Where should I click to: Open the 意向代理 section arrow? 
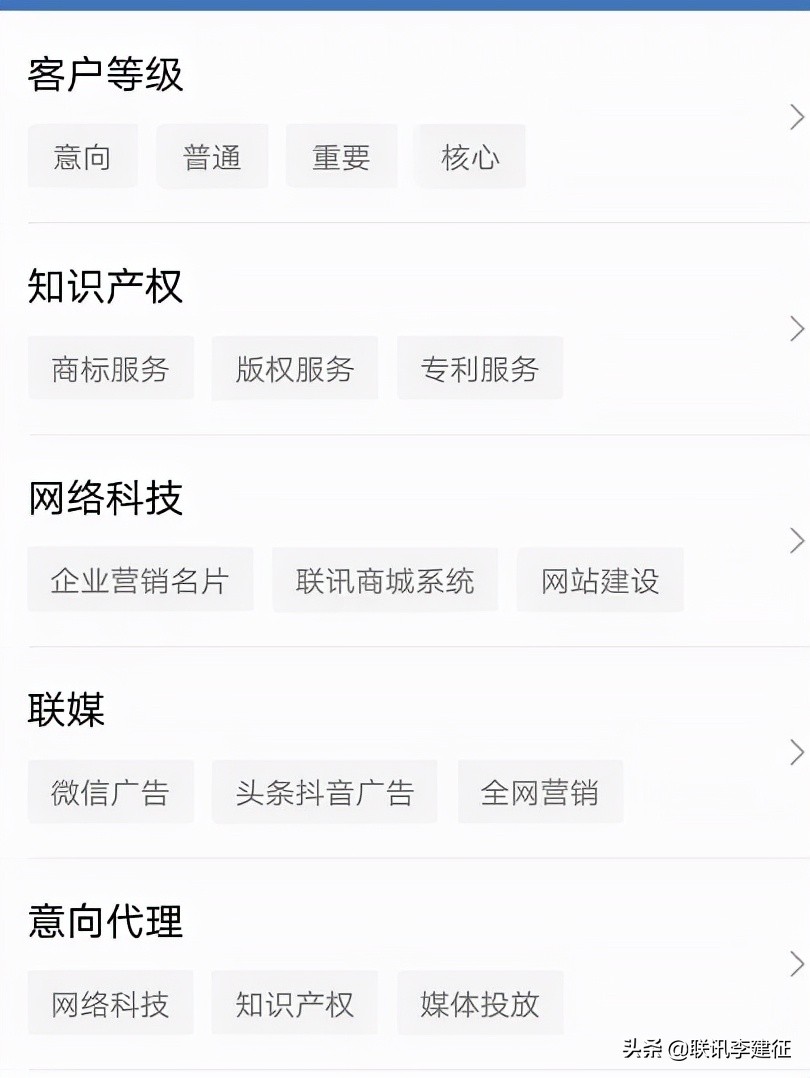pyautogui.click(x=796, y=965)
